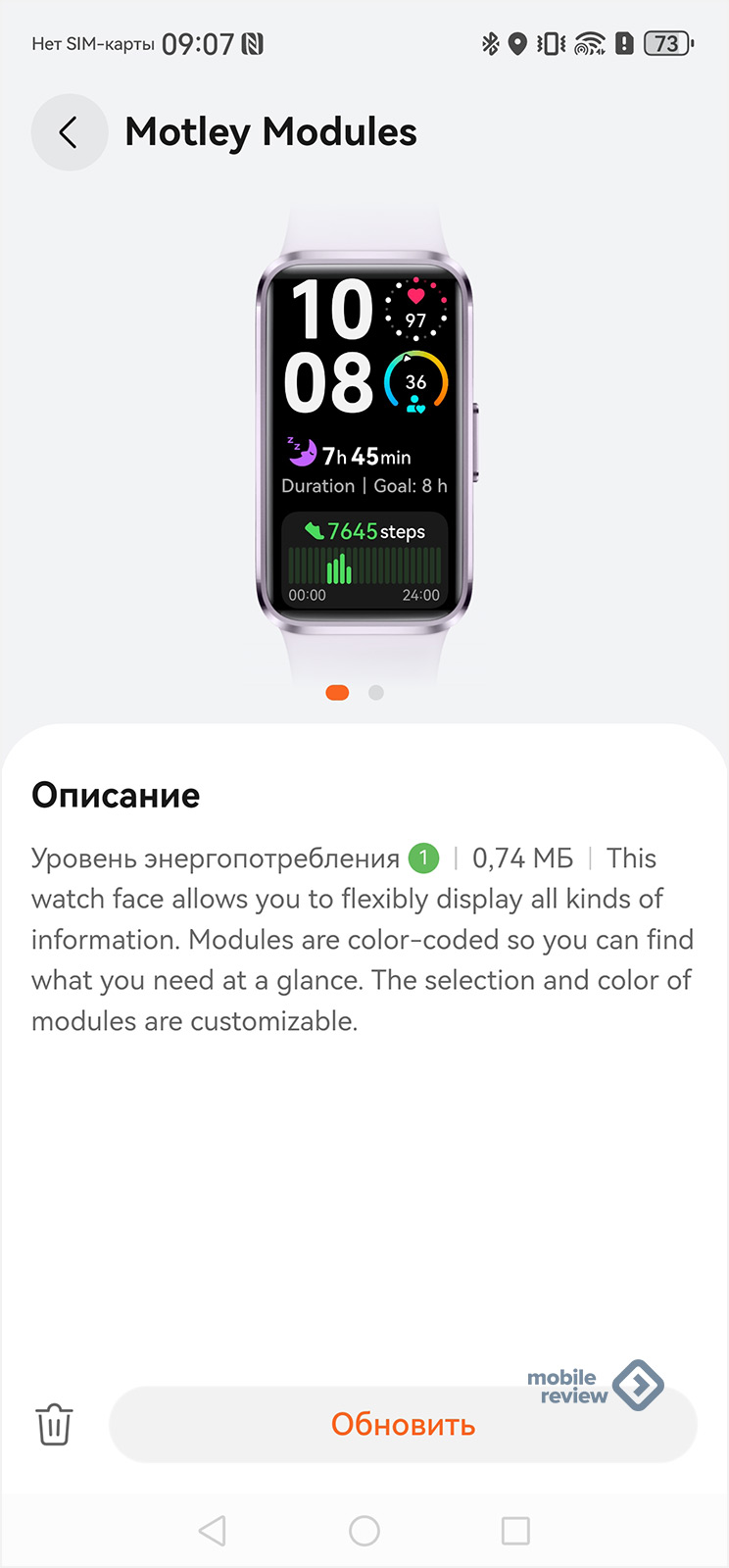Tap the system home button
Screen dimensions: 729x1568
click(364, 1530)
